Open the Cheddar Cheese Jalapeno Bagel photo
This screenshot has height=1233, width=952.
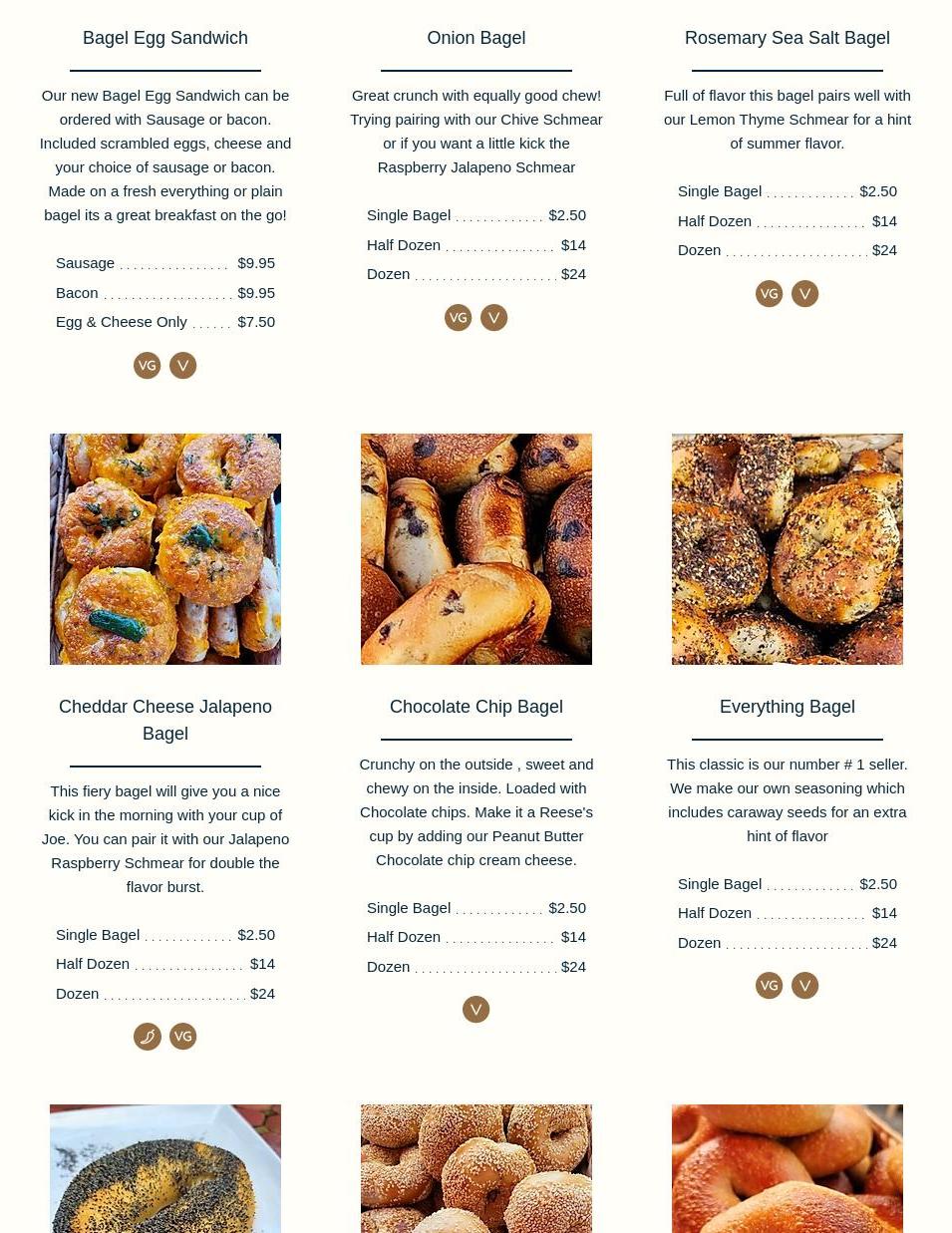coord(165,549)
